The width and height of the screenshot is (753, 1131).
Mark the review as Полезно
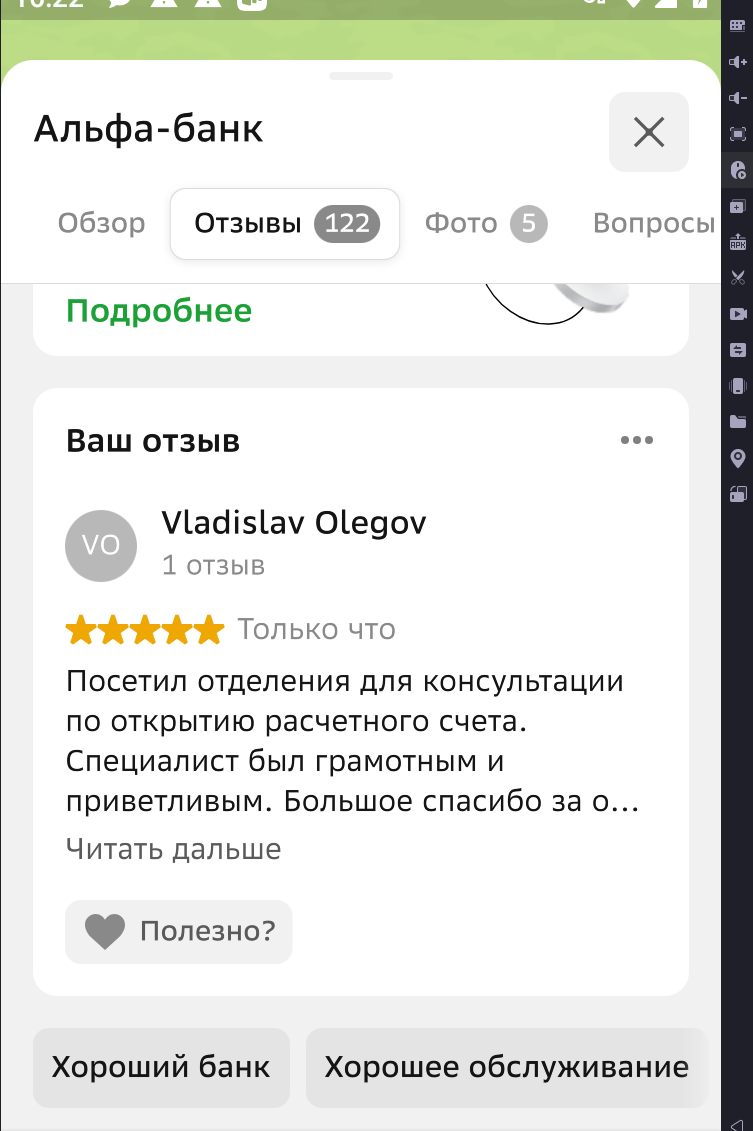[x=179, y=931]
